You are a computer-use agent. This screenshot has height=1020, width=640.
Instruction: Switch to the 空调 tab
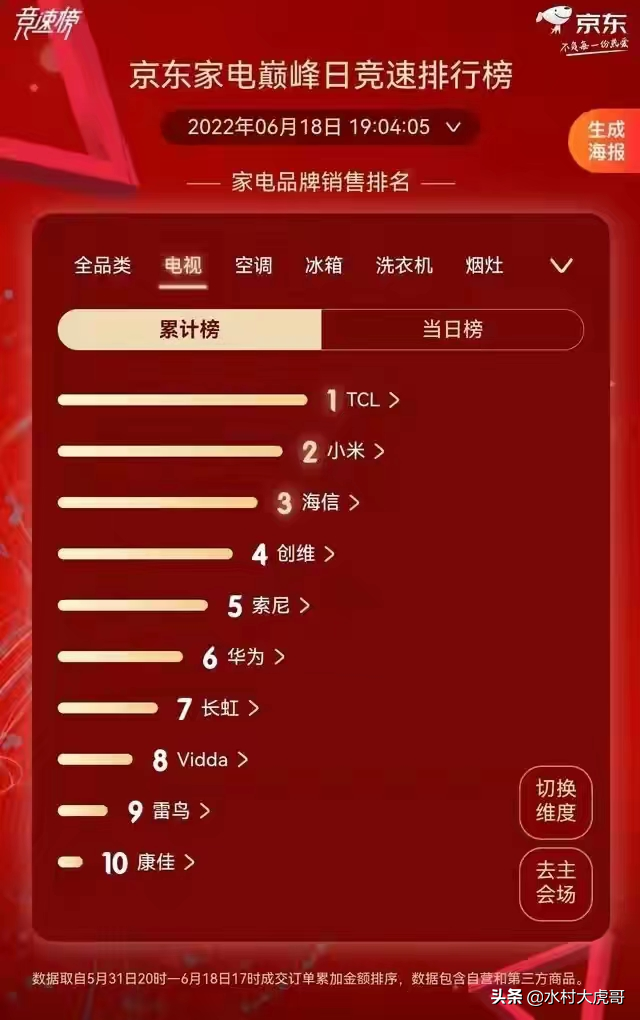(x=253, y=265)
